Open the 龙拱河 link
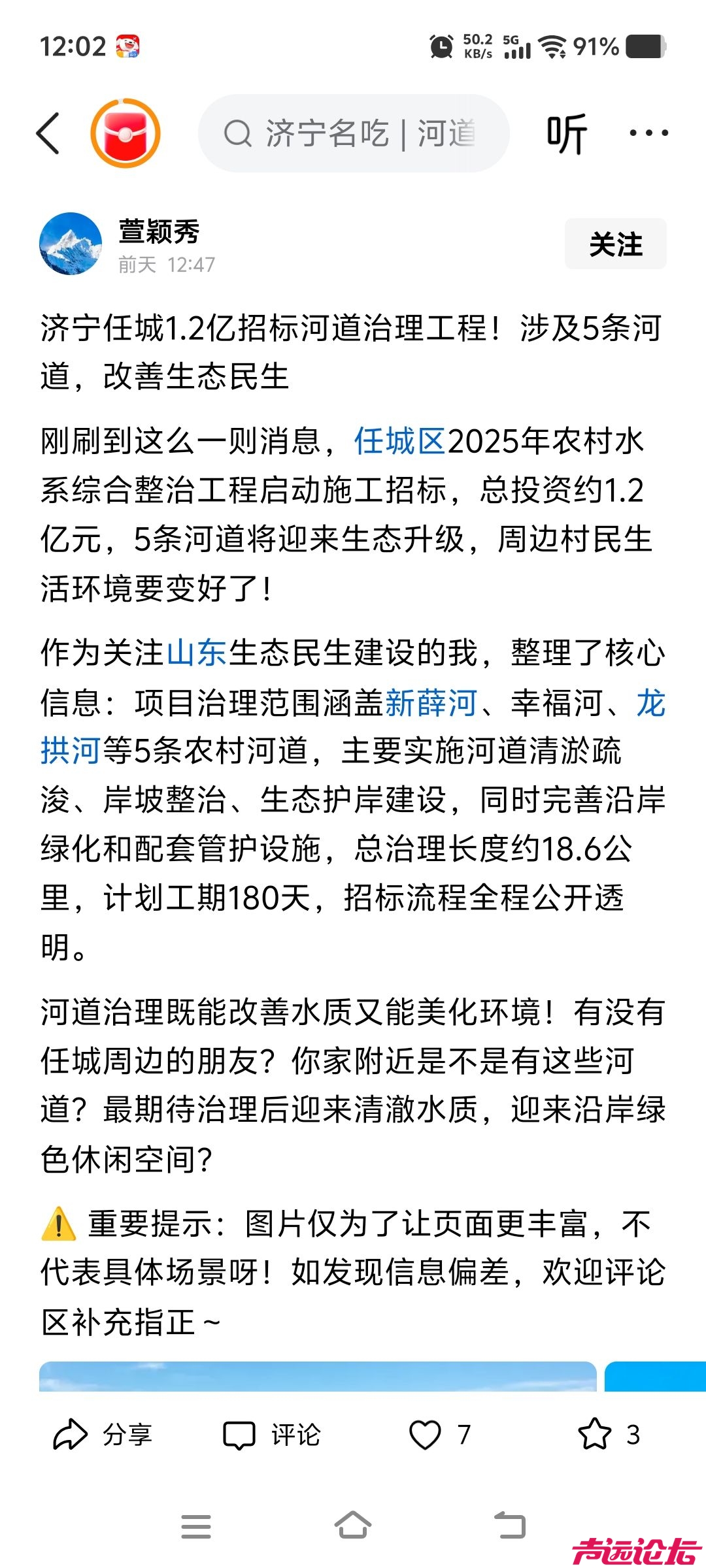This screenshot has height=1568, width=706. tap(71, 750)
